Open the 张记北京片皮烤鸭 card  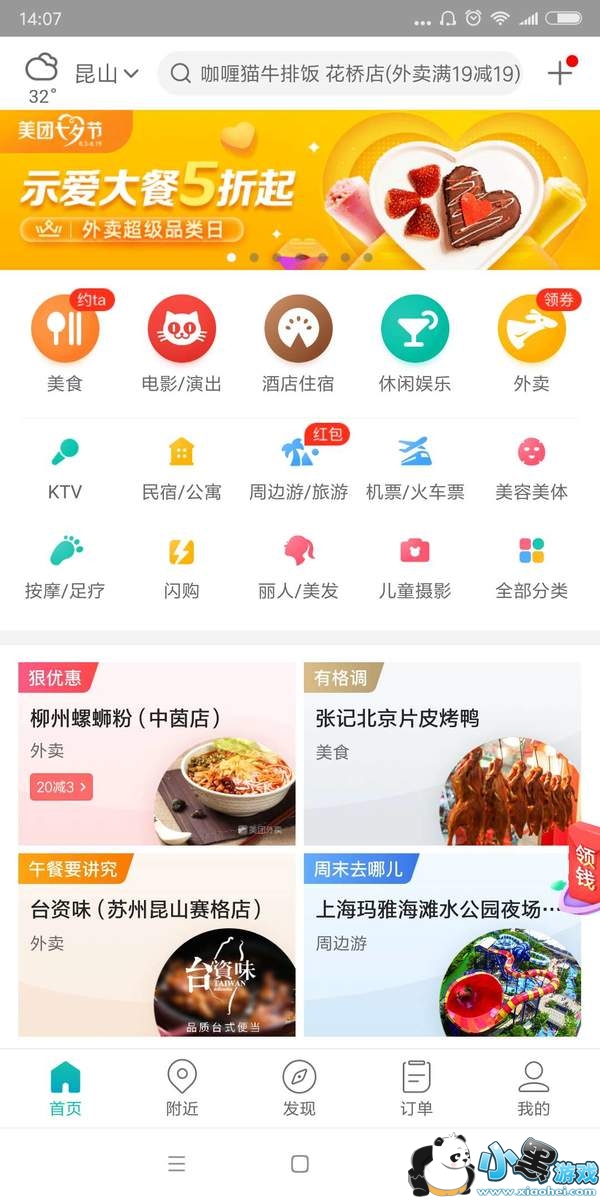click(x=442, y=754)
